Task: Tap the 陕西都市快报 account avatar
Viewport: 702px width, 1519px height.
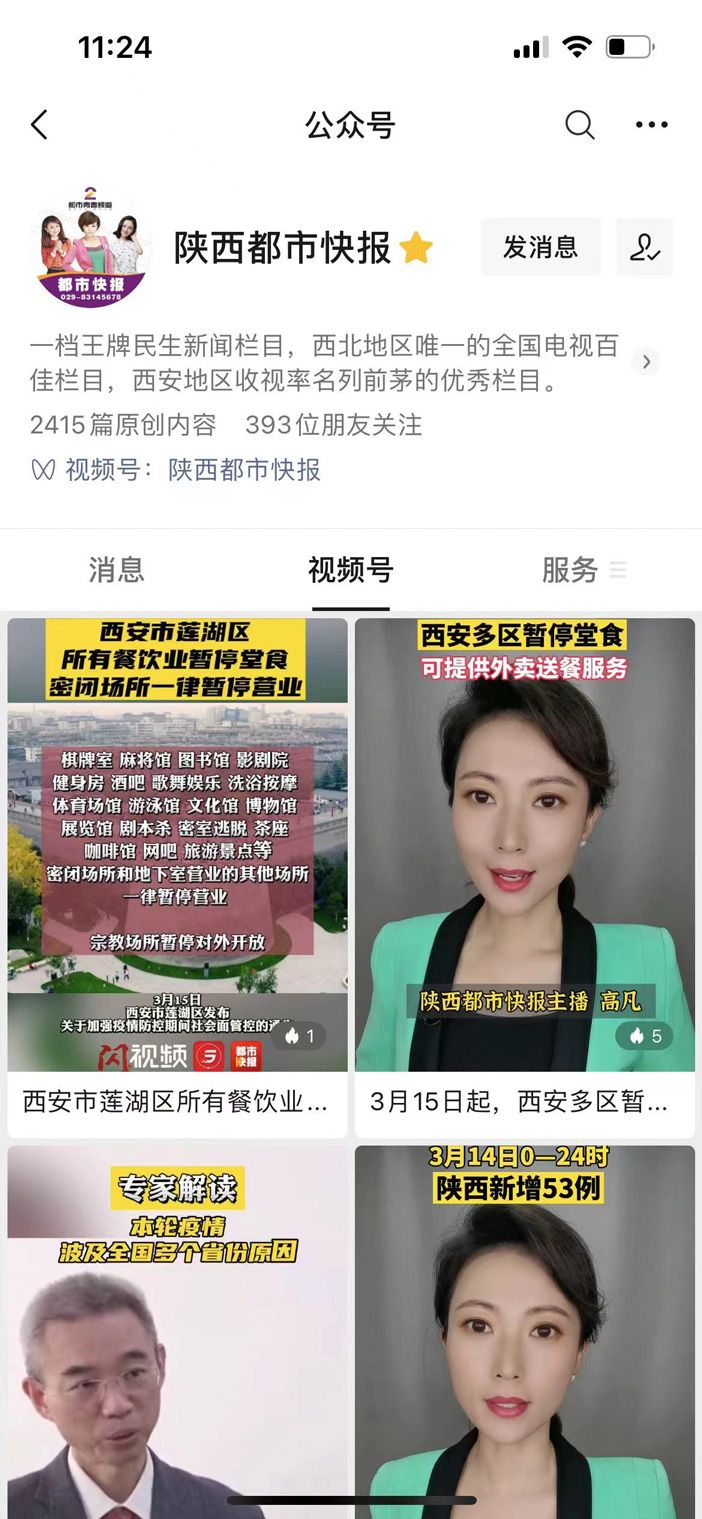Action: click(92, 247)
